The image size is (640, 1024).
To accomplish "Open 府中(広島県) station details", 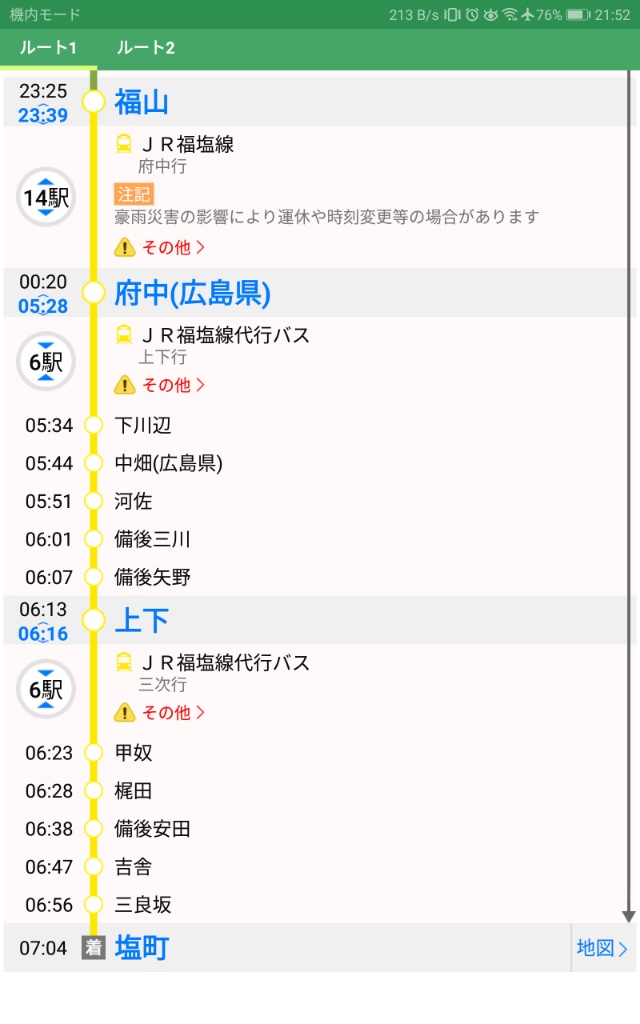I will [193, 293].
